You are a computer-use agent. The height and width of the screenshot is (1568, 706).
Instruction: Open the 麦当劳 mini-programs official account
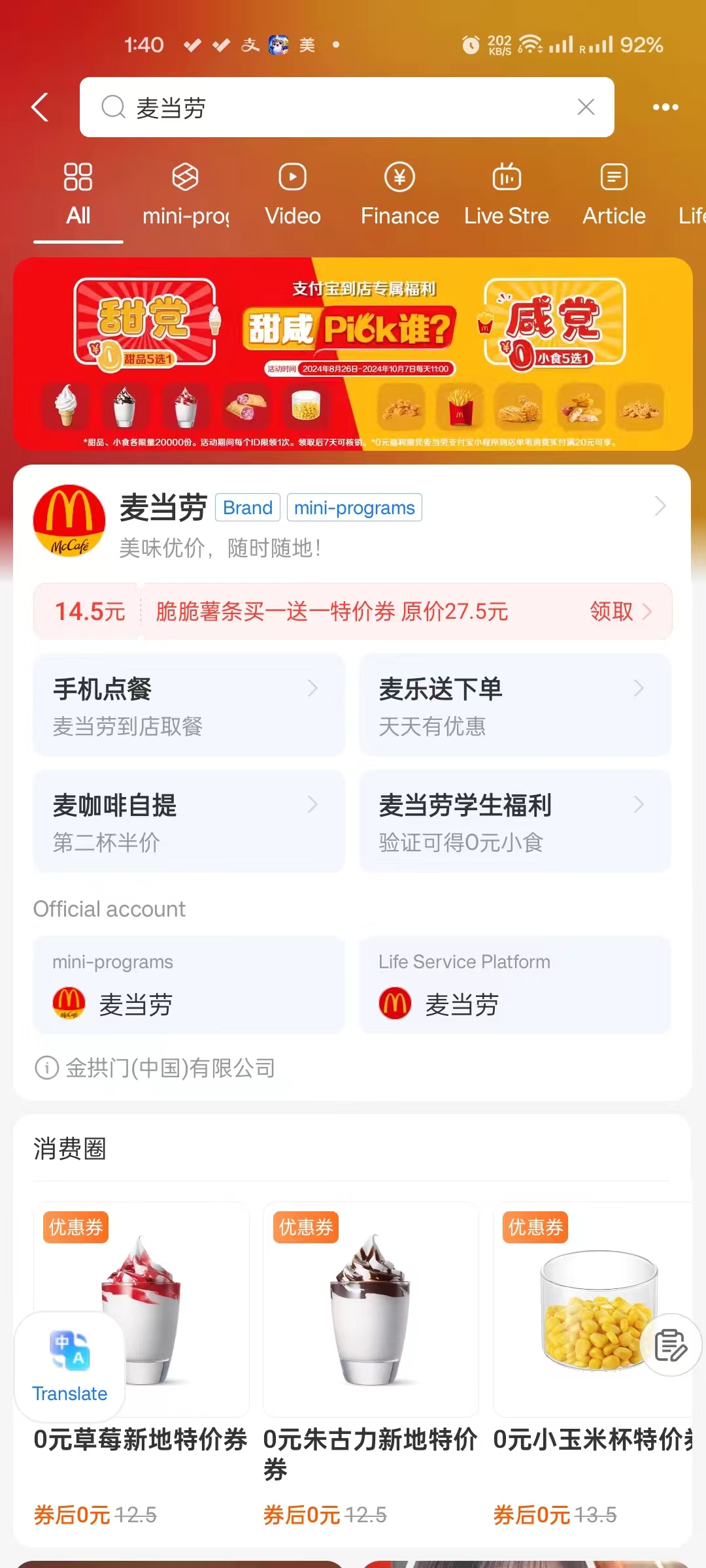[188, 985]
